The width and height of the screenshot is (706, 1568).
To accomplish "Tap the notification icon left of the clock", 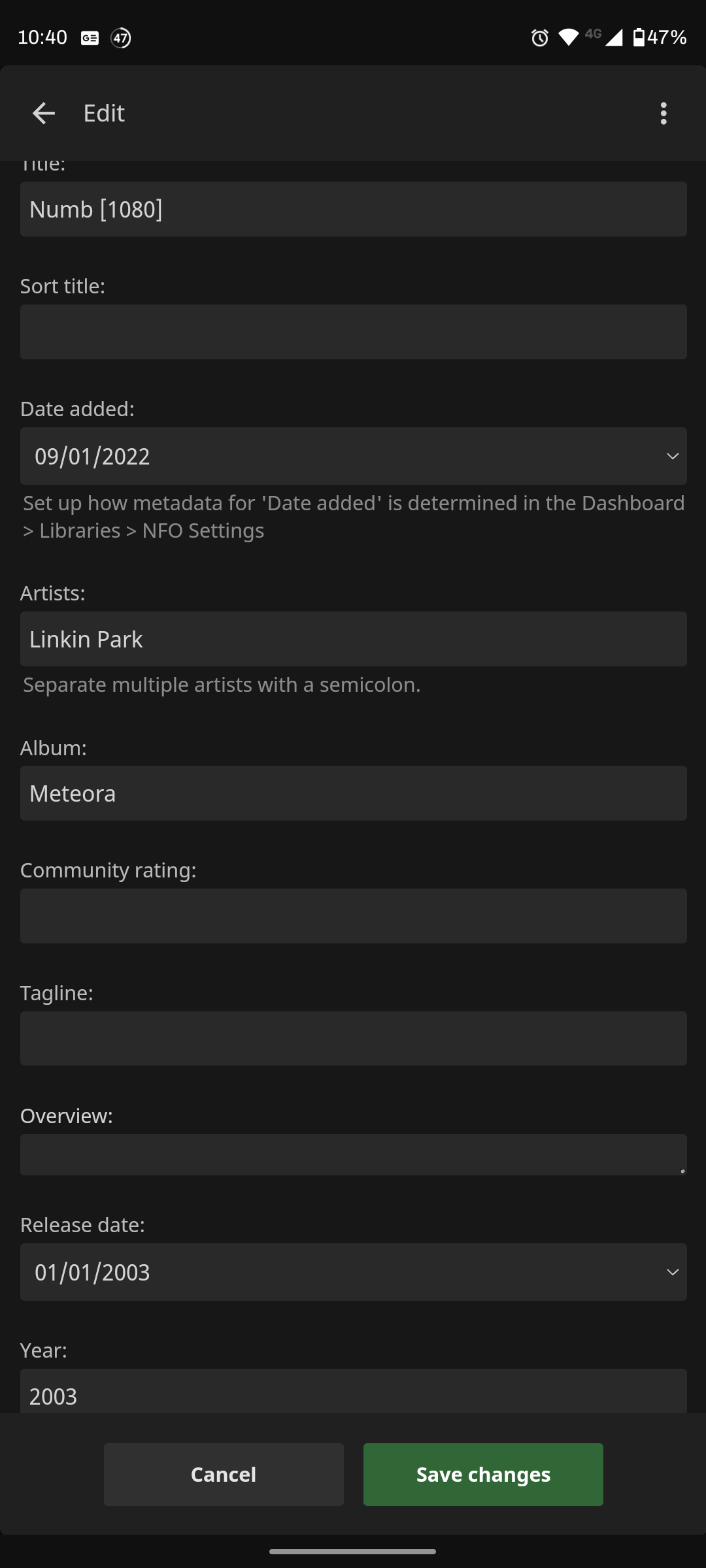I will [89, 37].
